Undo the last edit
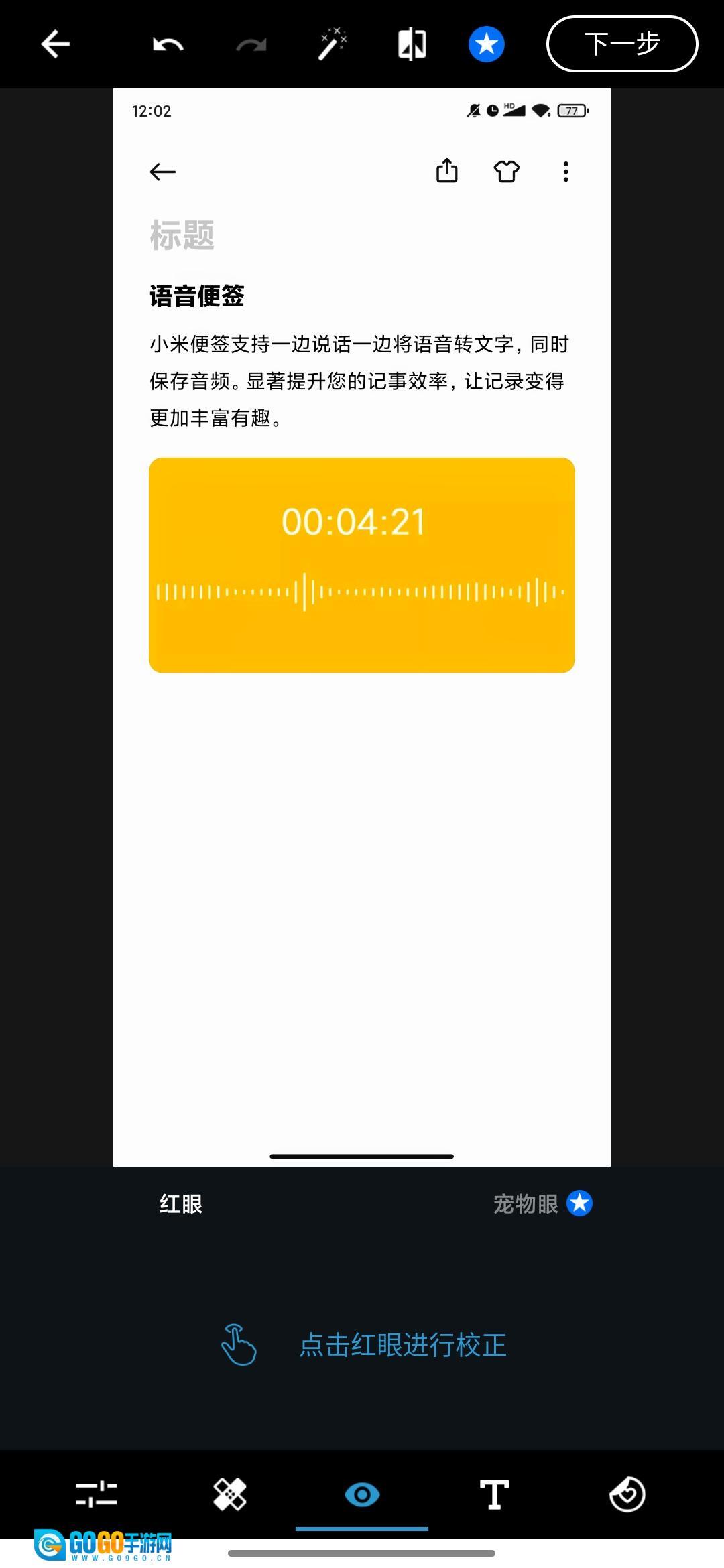724x1568 pixels. (168, 45)
